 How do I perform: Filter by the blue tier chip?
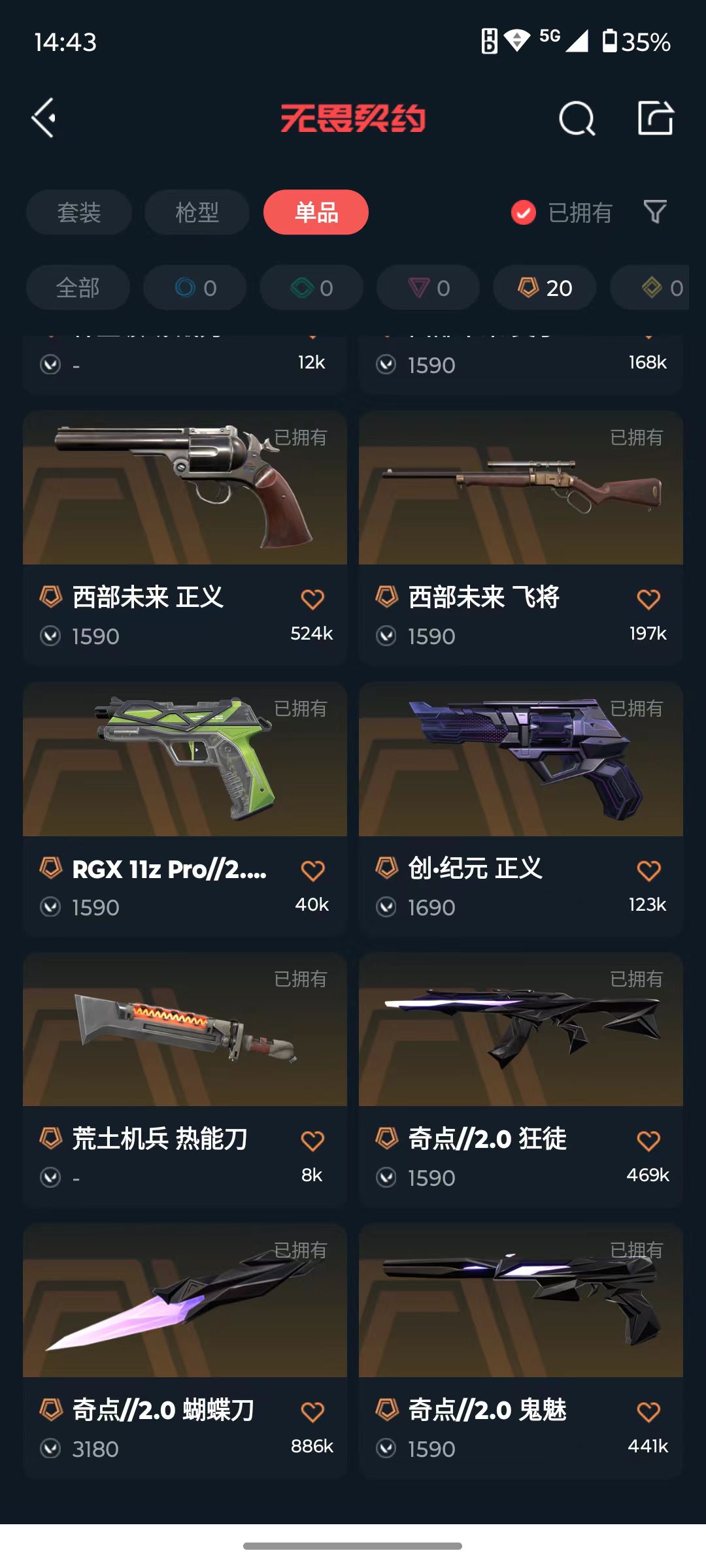tap(195, 287)
